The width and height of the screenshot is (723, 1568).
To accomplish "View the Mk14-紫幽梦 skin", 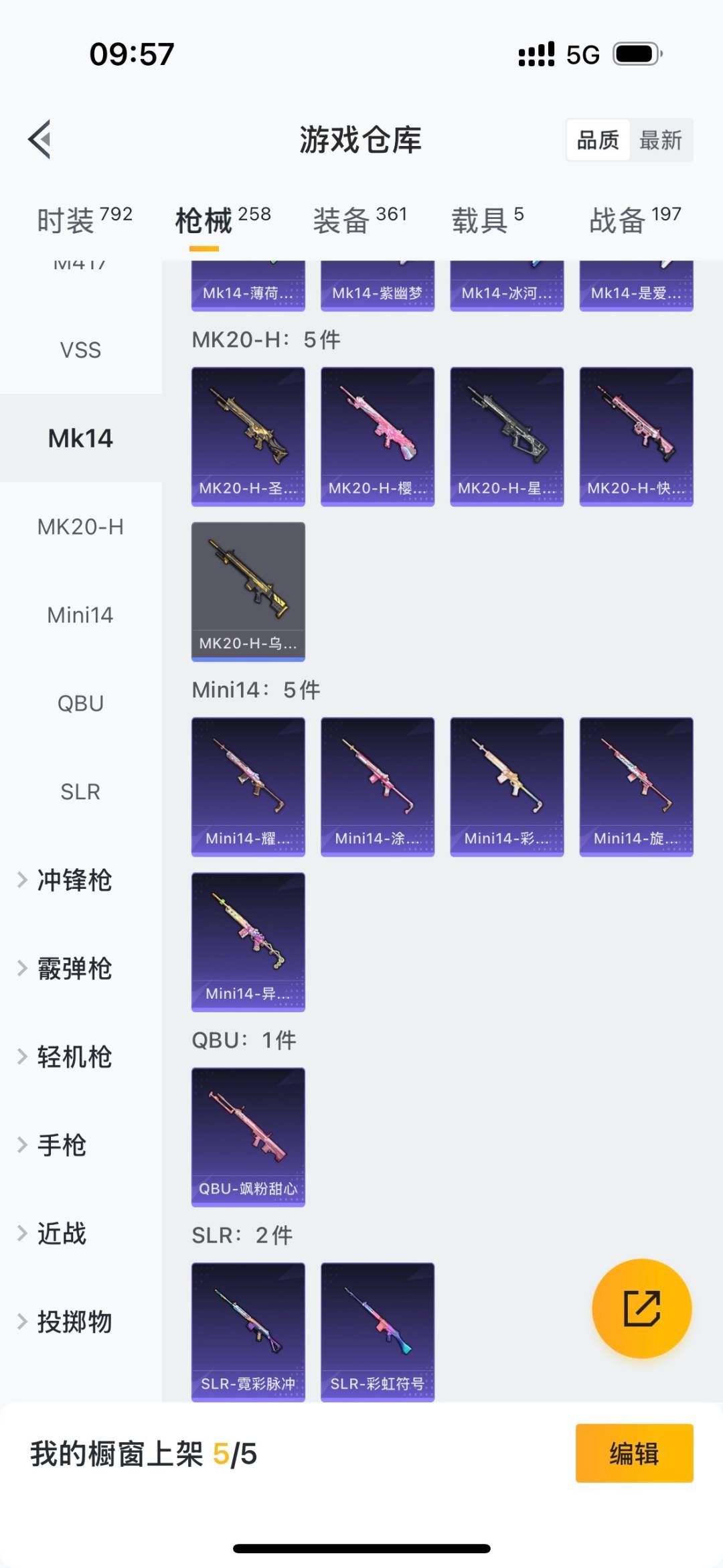I will pyautogui.click(x=378, y=287).
